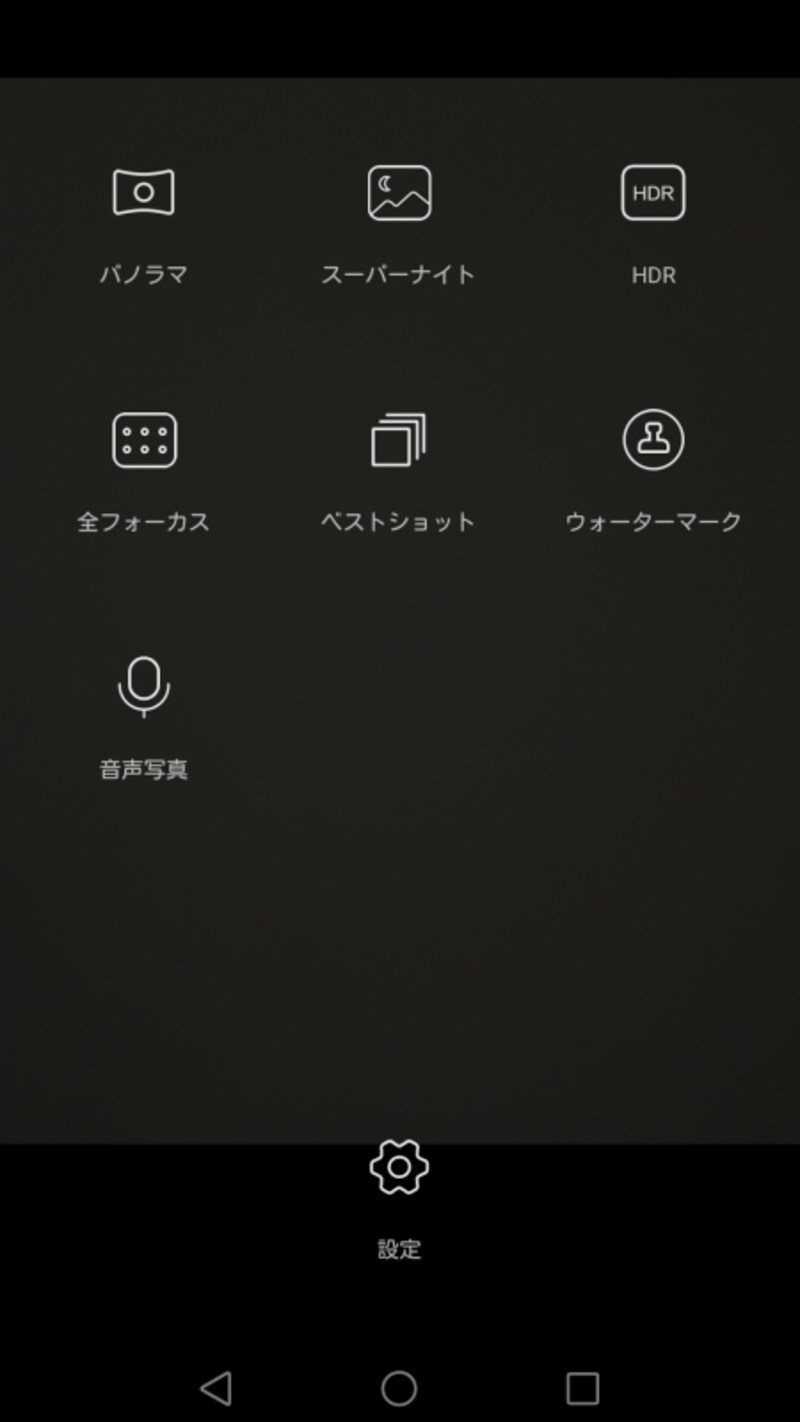Image resolution: width=800 pixels, height=1422 pixels.
Task: Tap the 設定 settings label
Action: pos(400,1247)
